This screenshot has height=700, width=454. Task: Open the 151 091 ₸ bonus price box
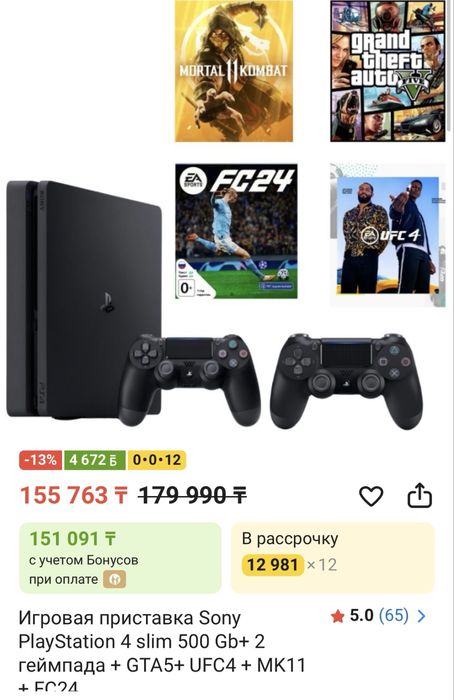(120, 558)
